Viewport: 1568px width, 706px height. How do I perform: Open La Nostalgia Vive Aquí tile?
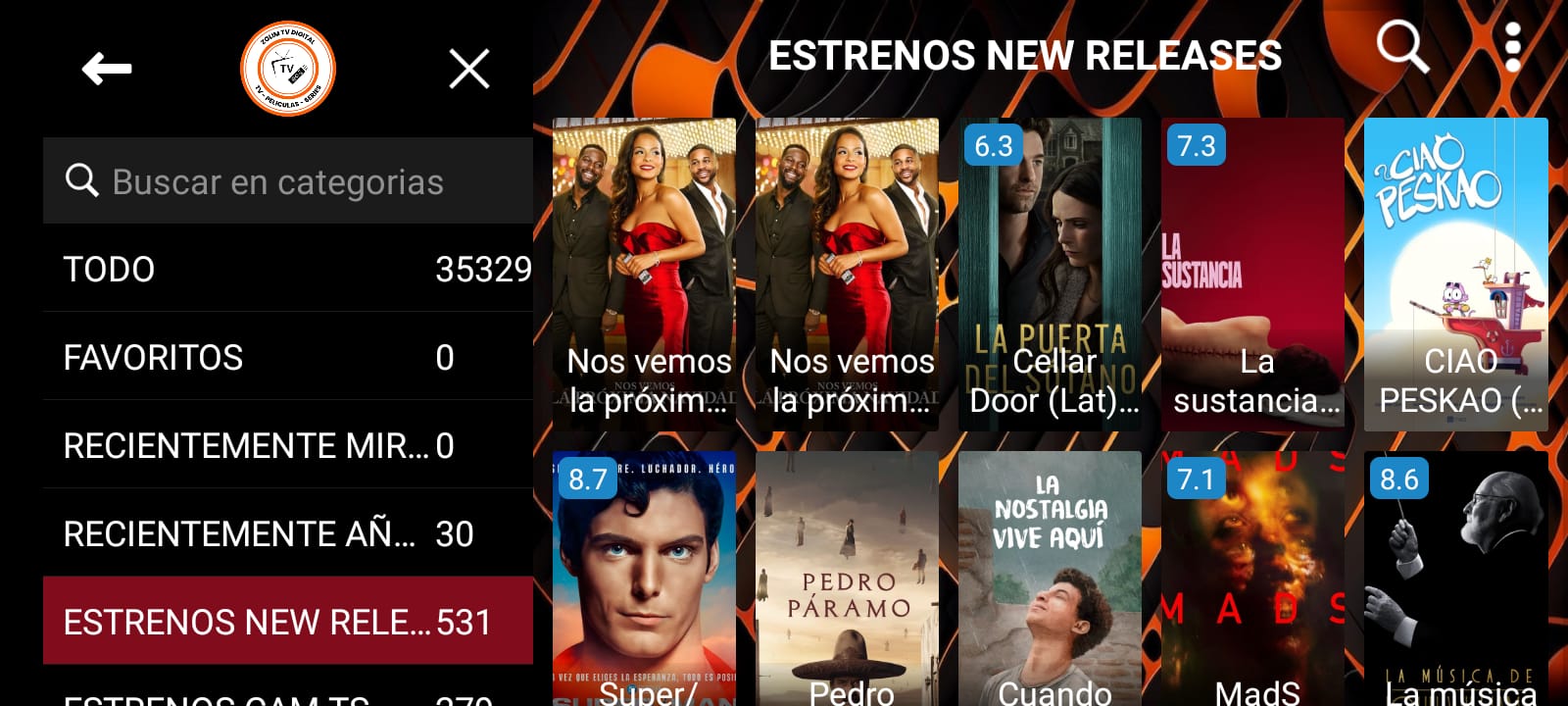point(1050,579)
